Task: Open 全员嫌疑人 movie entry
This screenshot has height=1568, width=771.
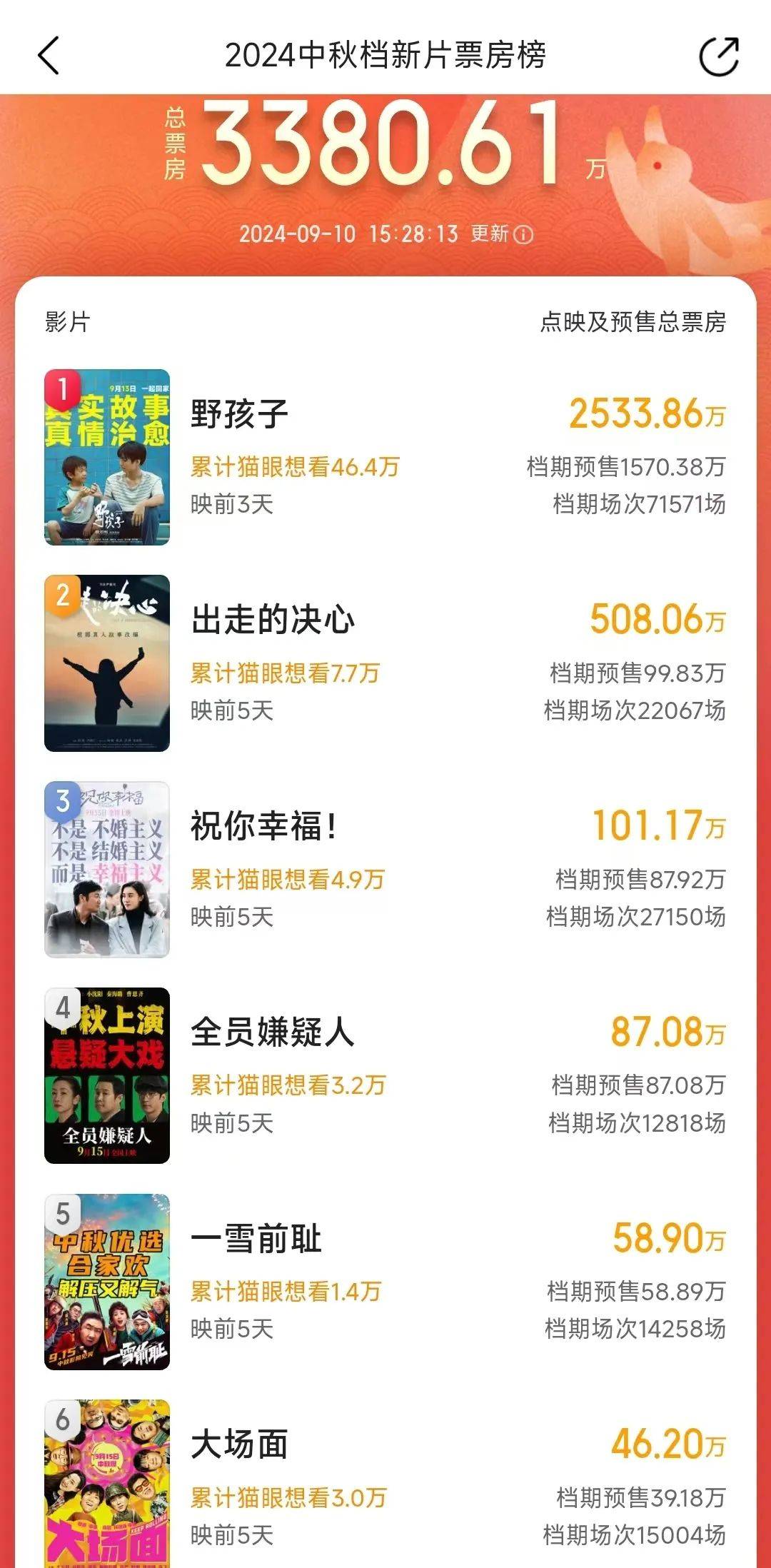Action: click(272, 1032)
